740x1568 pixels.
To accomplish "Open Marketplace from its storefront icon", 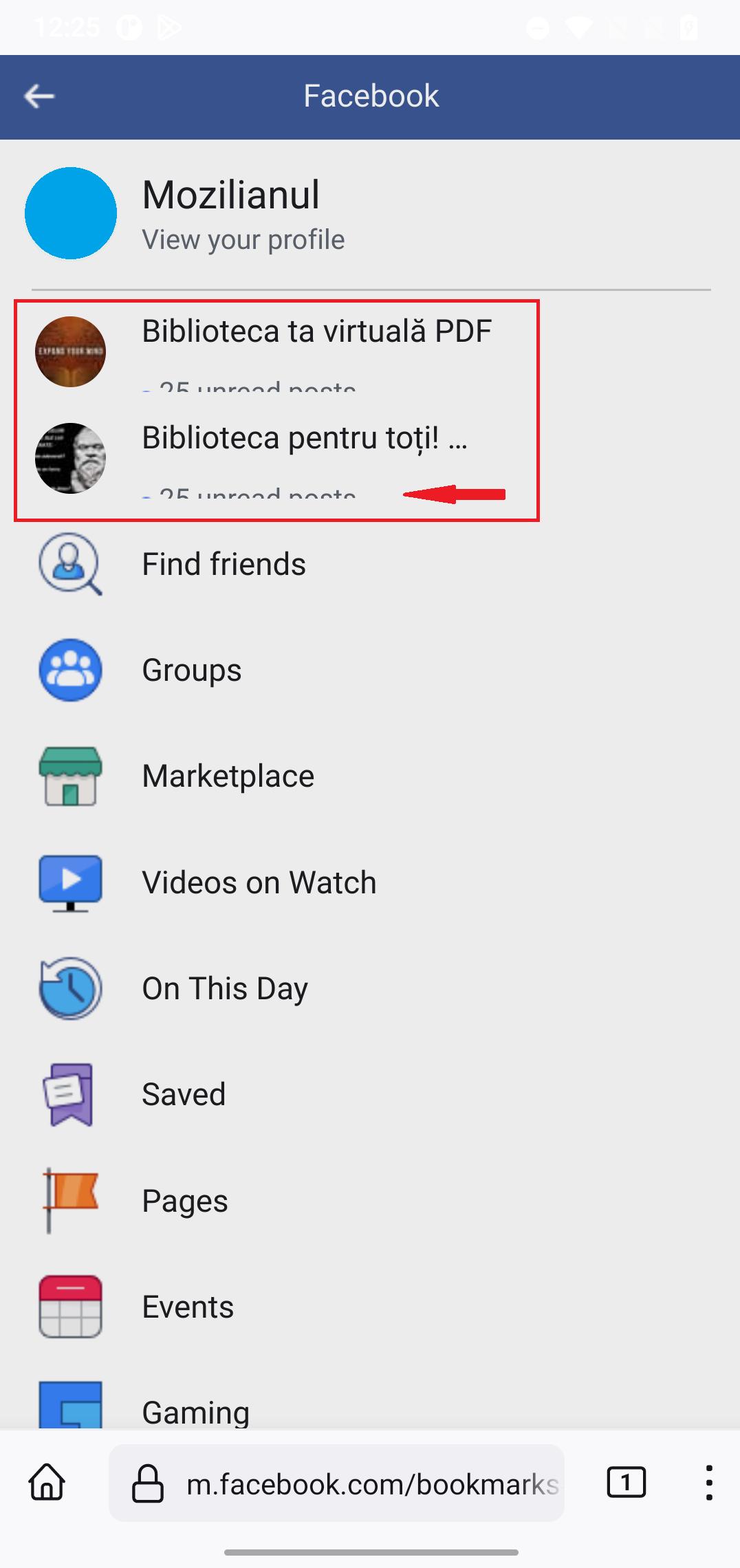I will click(69, 776).
